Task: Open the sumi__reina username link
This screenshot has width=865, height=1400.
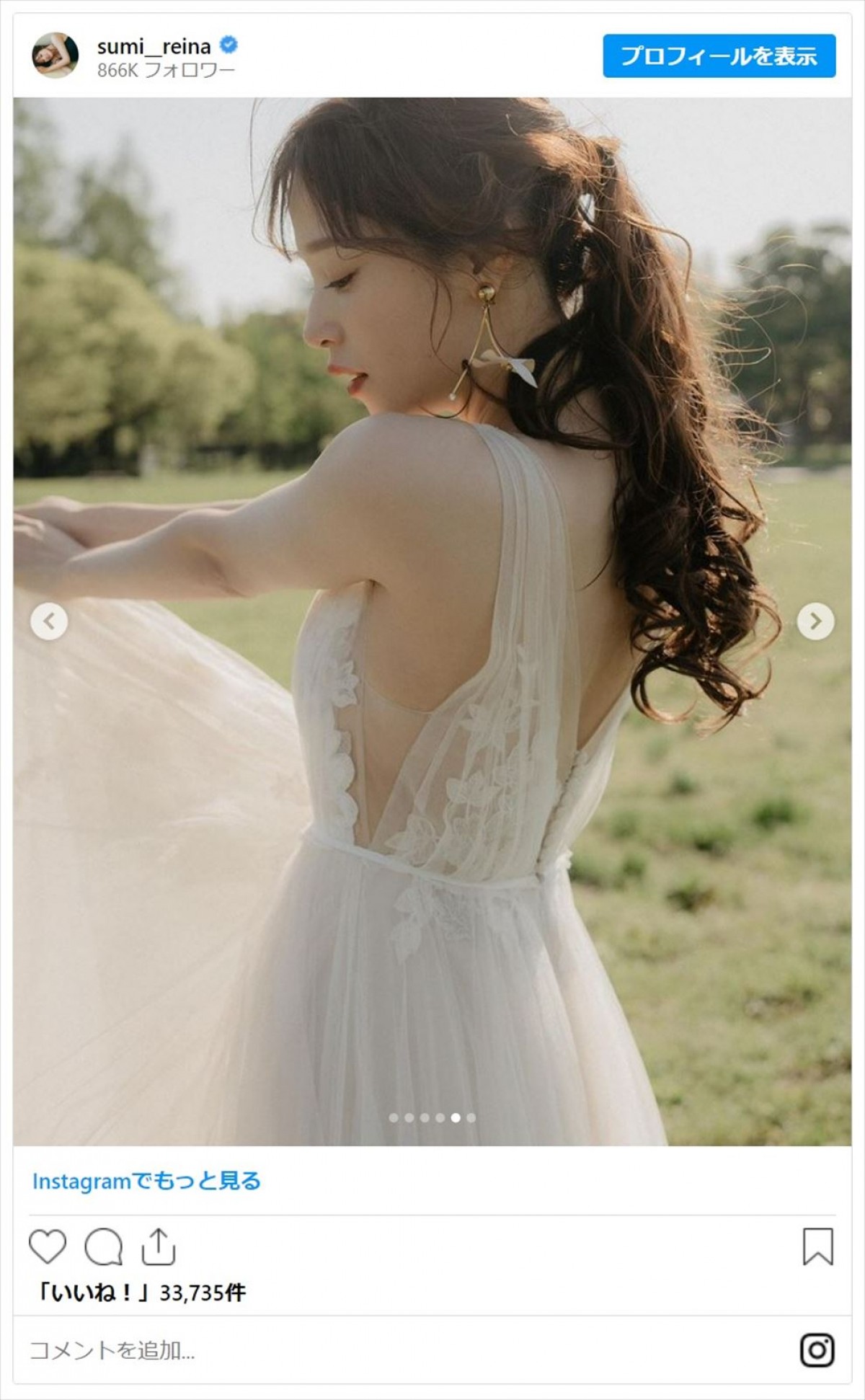Action: [154, 47]
